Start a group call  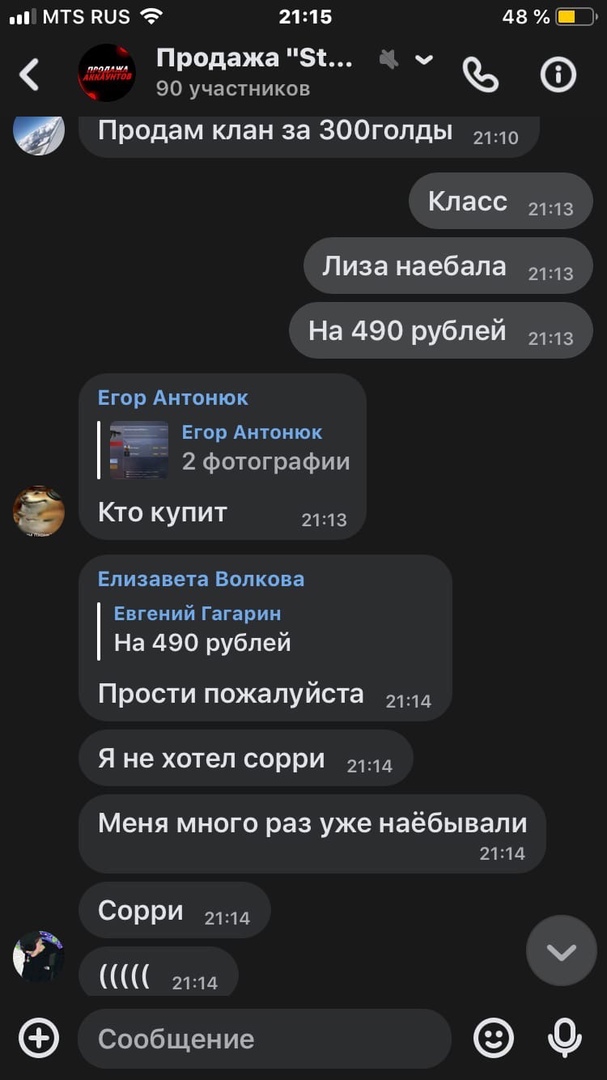[x=480, y=75]
